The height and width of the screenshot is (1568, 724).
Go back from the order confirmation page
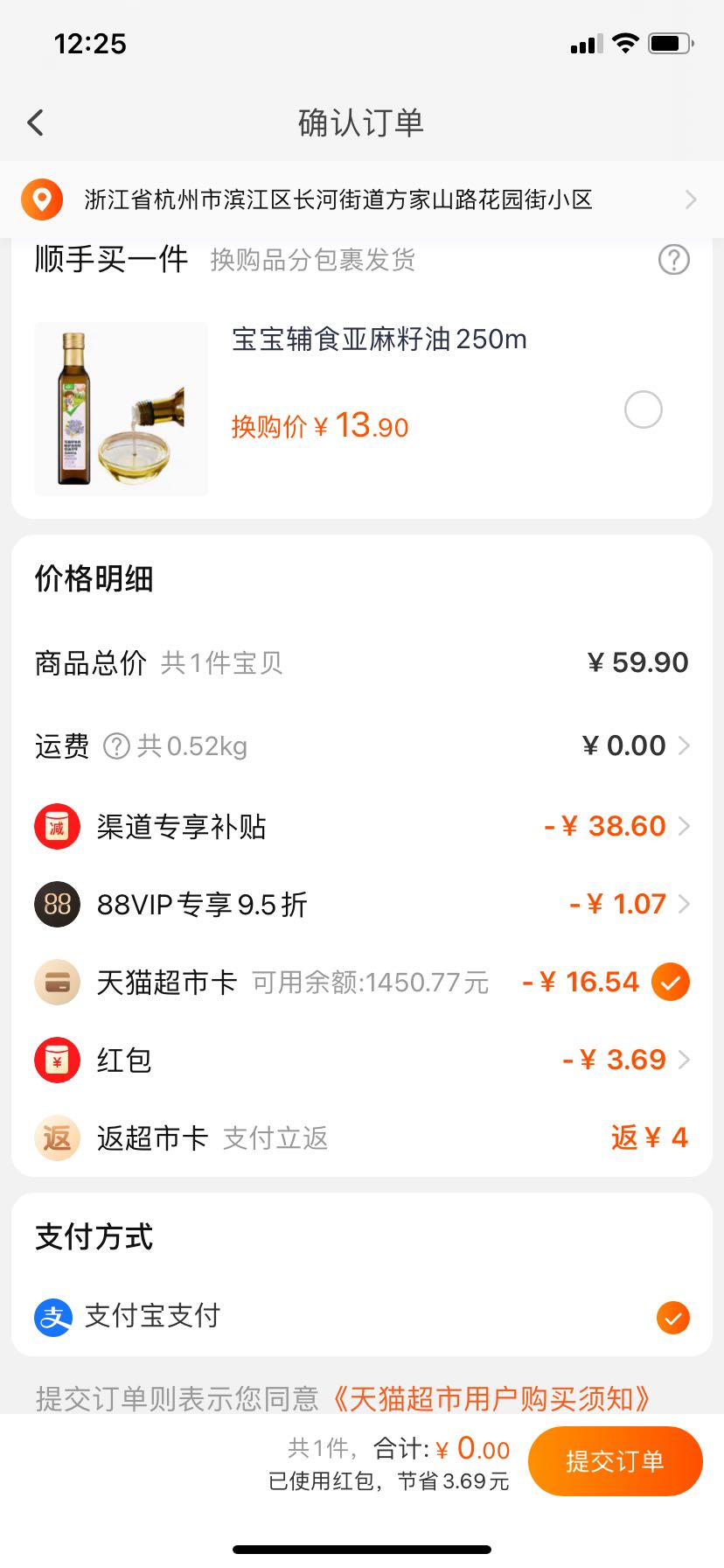(36, 122)
